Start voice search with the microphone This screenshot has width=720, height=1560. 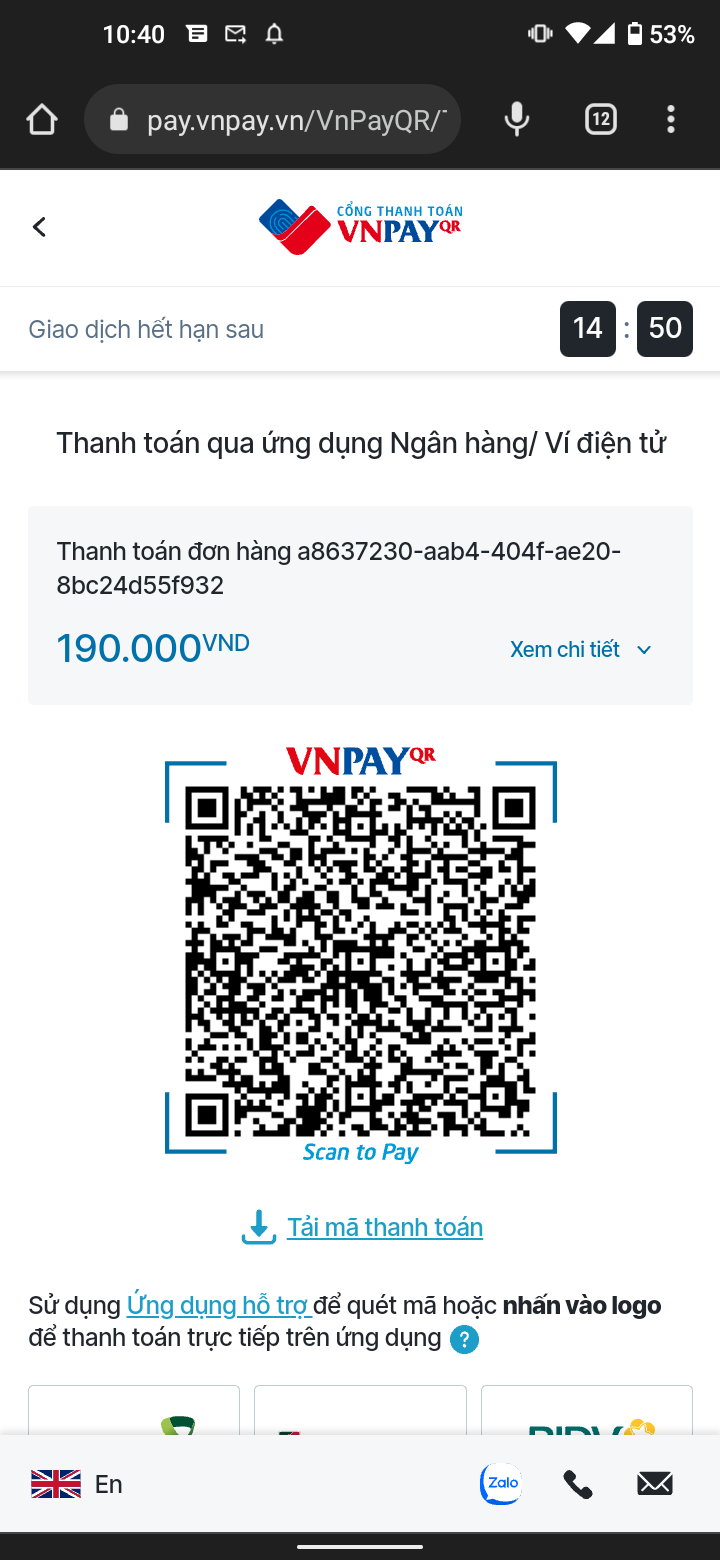(517, 120)
